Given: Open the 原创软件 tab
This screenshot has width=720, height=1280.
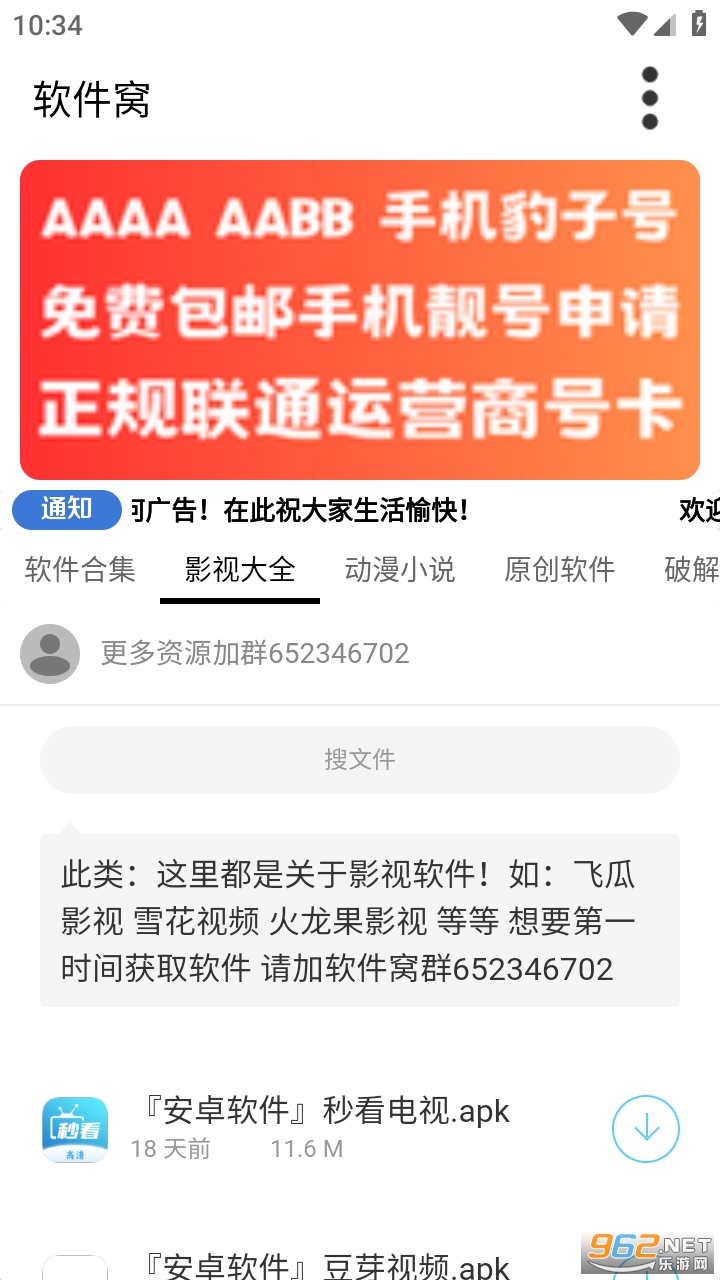Looking at the screenshot, I should click(x=560, y=570).
